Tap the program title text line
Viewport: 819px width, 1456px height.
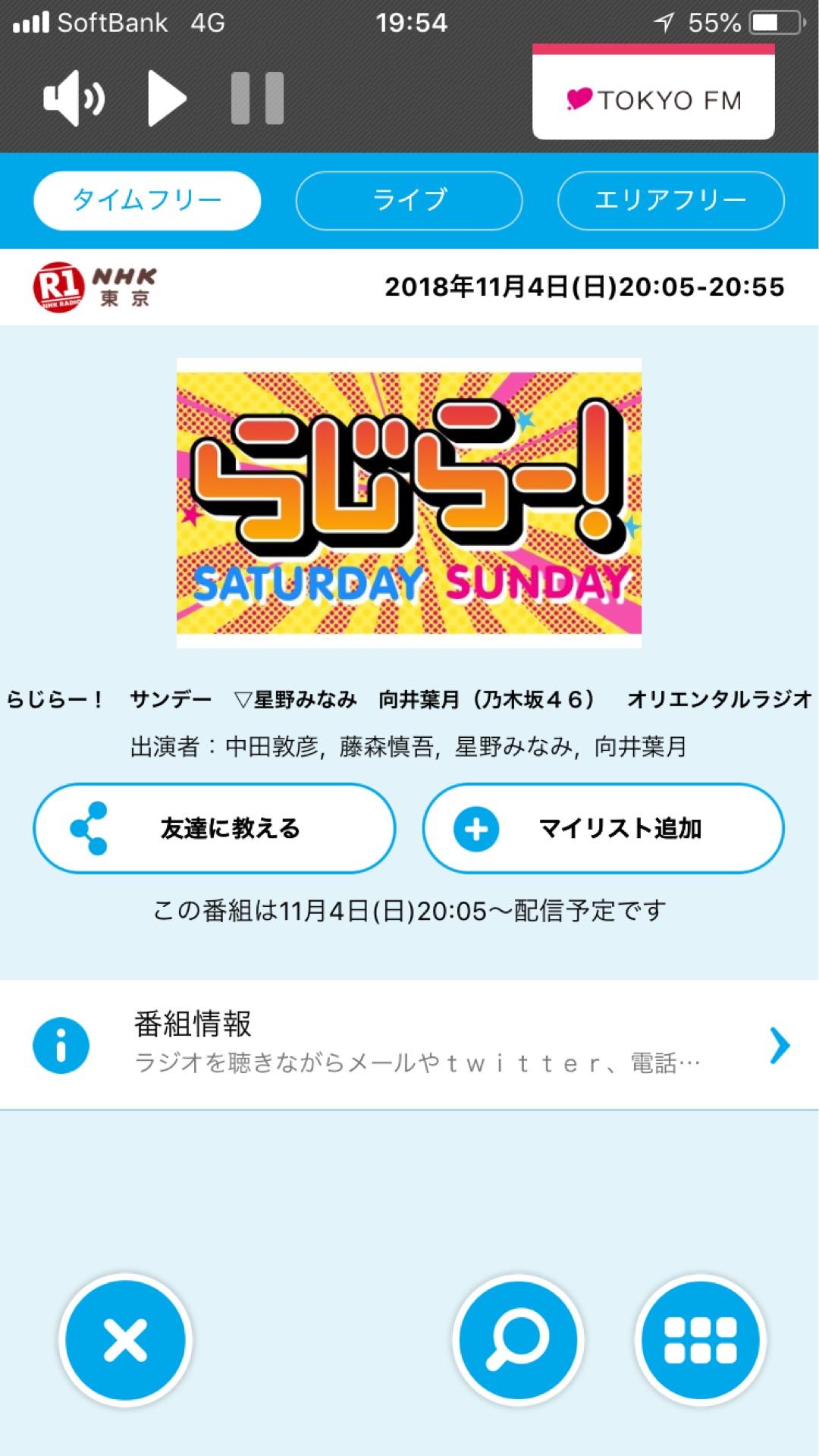[409, 699]
